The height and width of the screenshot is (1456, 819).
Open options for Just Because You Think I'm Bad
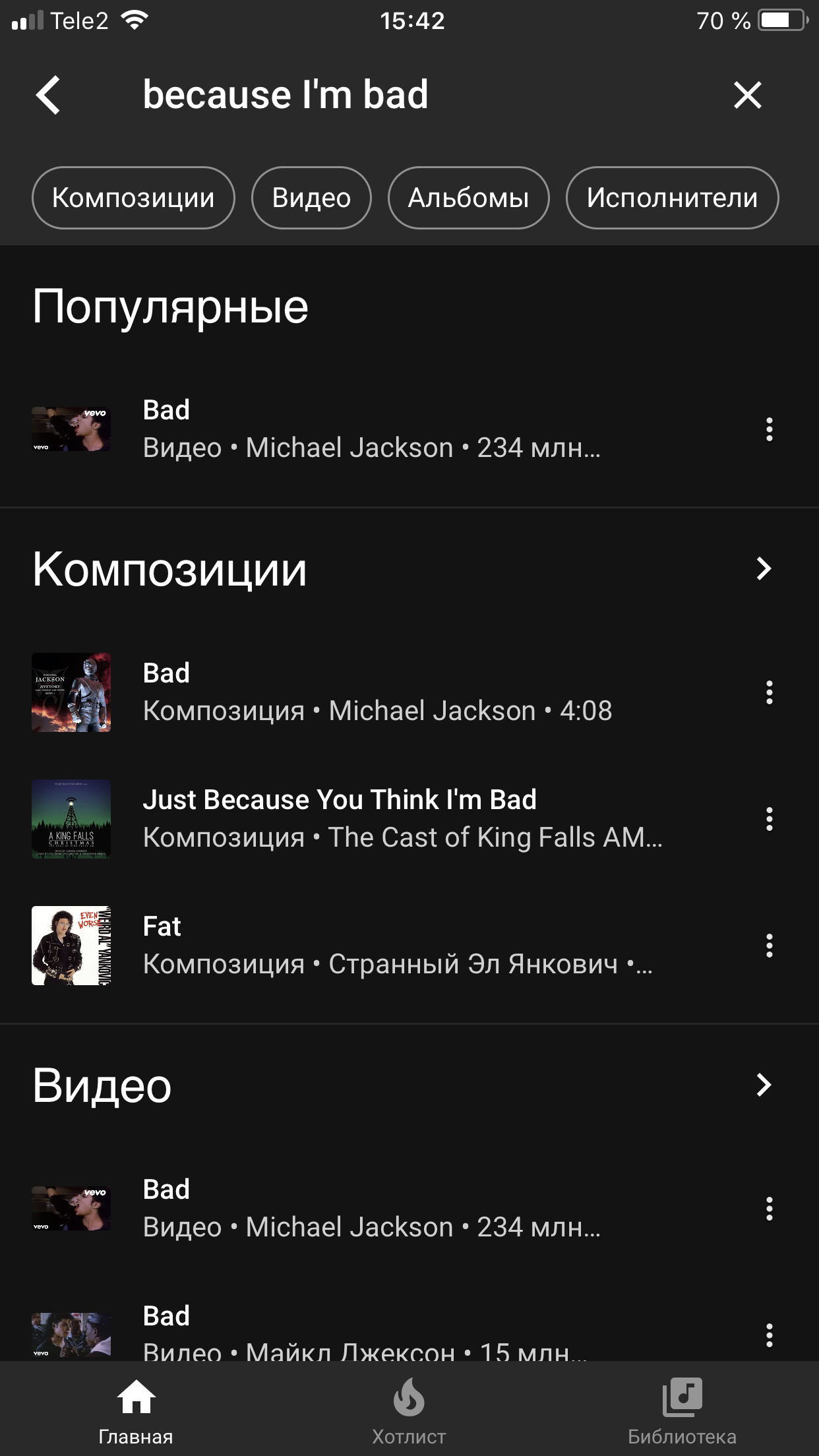pos(769,819)
